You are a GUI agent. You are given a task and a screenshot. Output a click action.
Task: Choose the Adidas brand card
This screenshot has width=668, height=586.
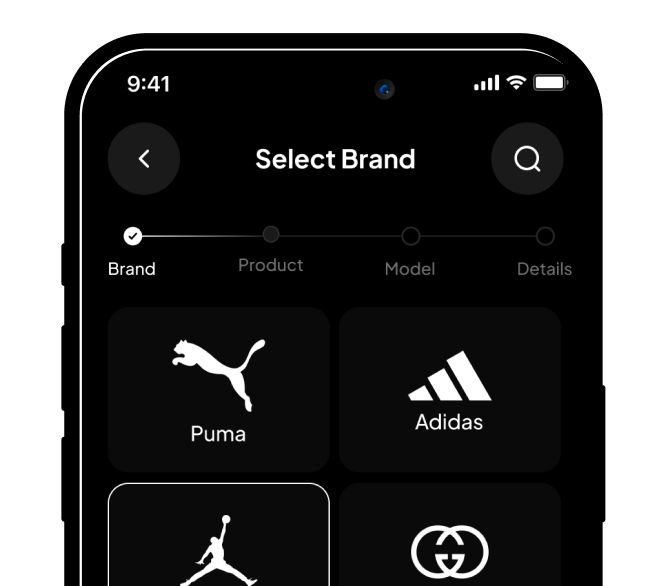tap(449, 389)
